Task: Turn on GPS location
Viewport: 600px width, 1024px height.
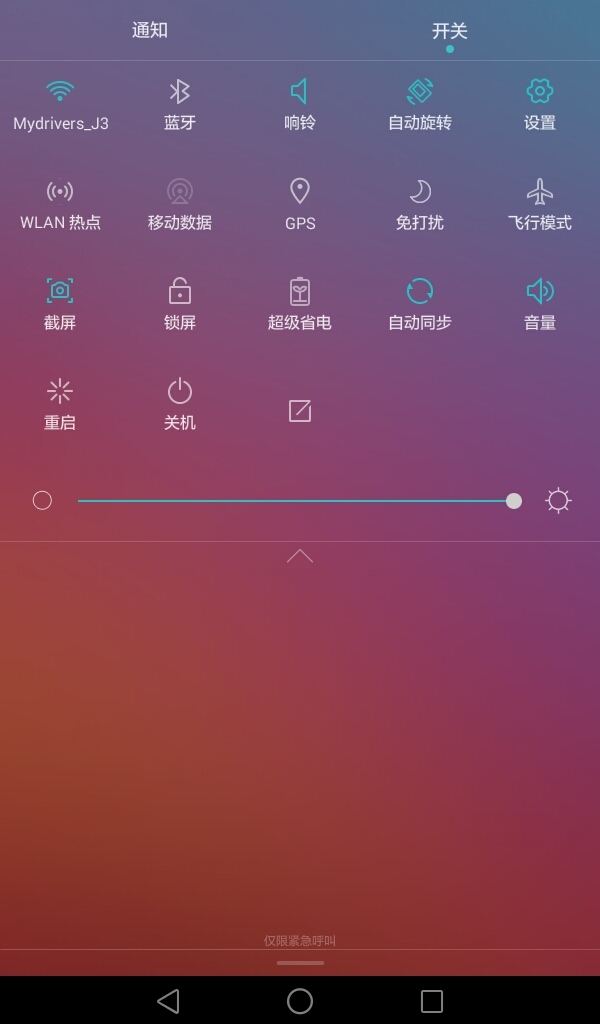Action: [300, 192]
